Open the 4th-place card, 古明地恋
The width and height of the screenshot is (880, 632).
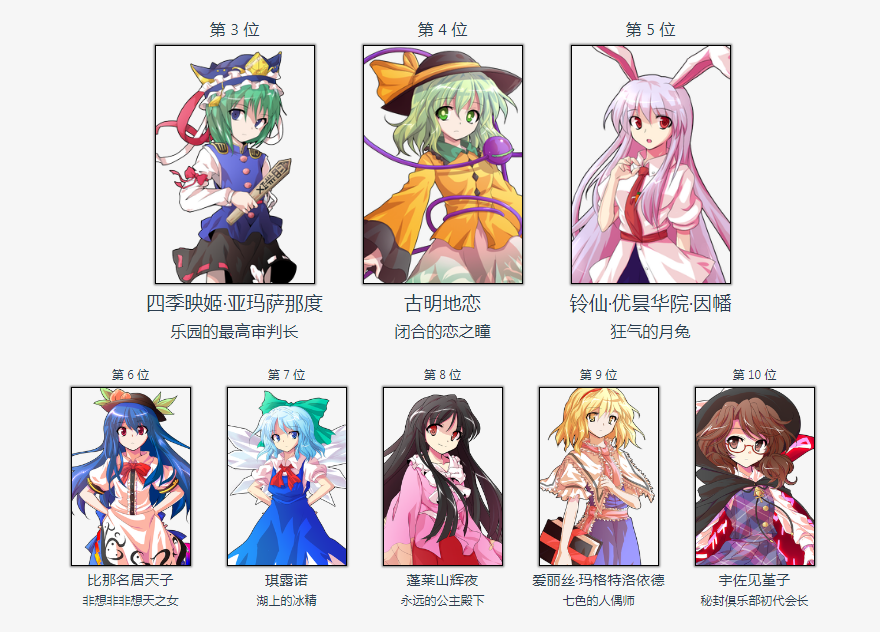(x=443, y=165)
